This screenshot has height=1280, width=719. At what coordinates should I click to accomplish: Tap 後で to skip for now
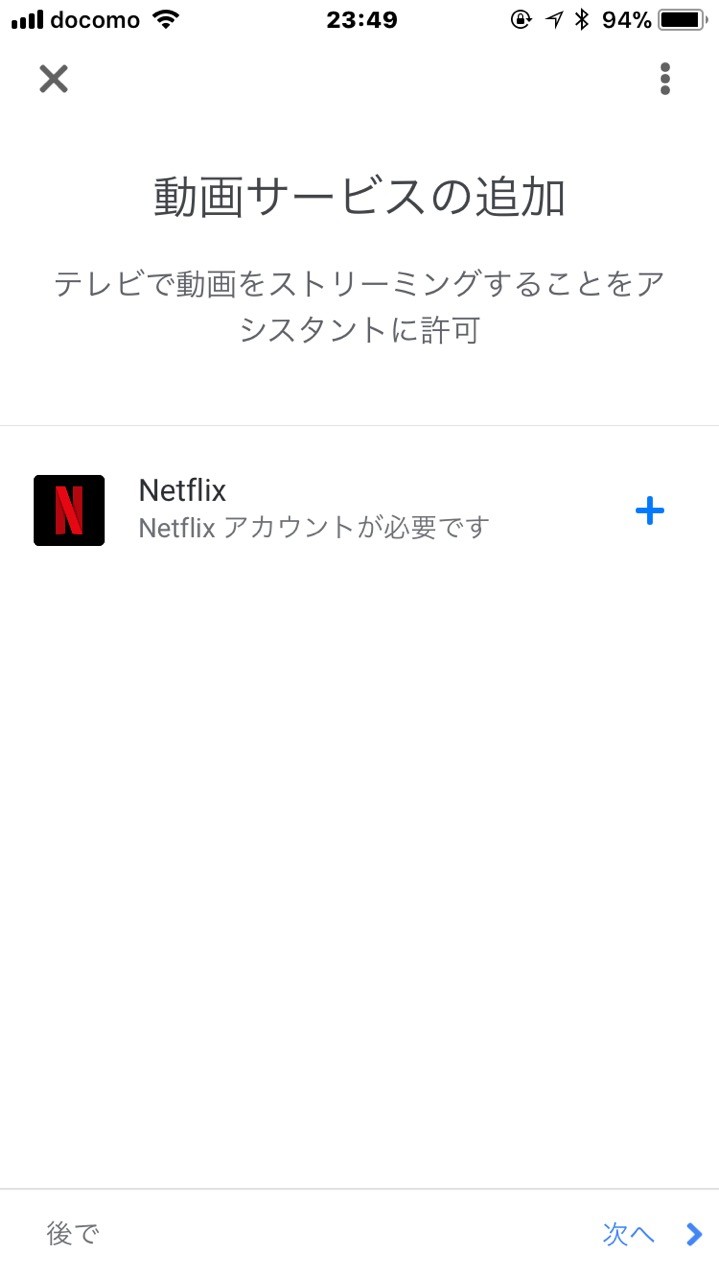pos(73,1234)
